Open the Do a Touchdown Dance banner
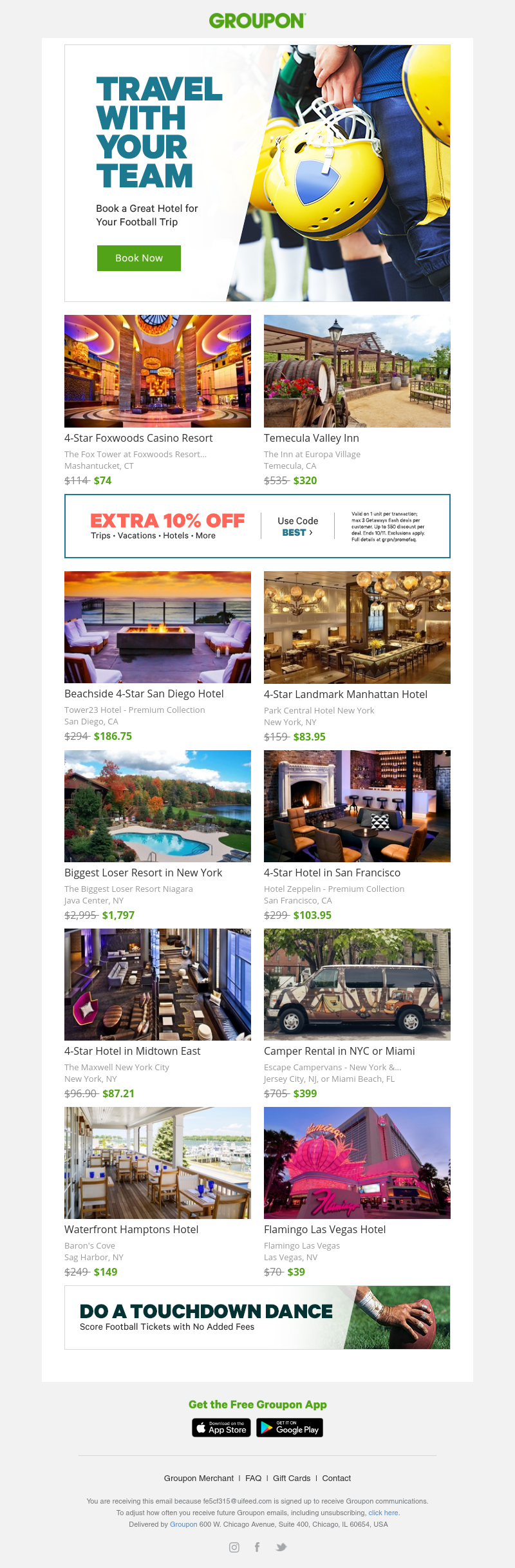Screen dimensions: 515x1568 pos(257,1318)
